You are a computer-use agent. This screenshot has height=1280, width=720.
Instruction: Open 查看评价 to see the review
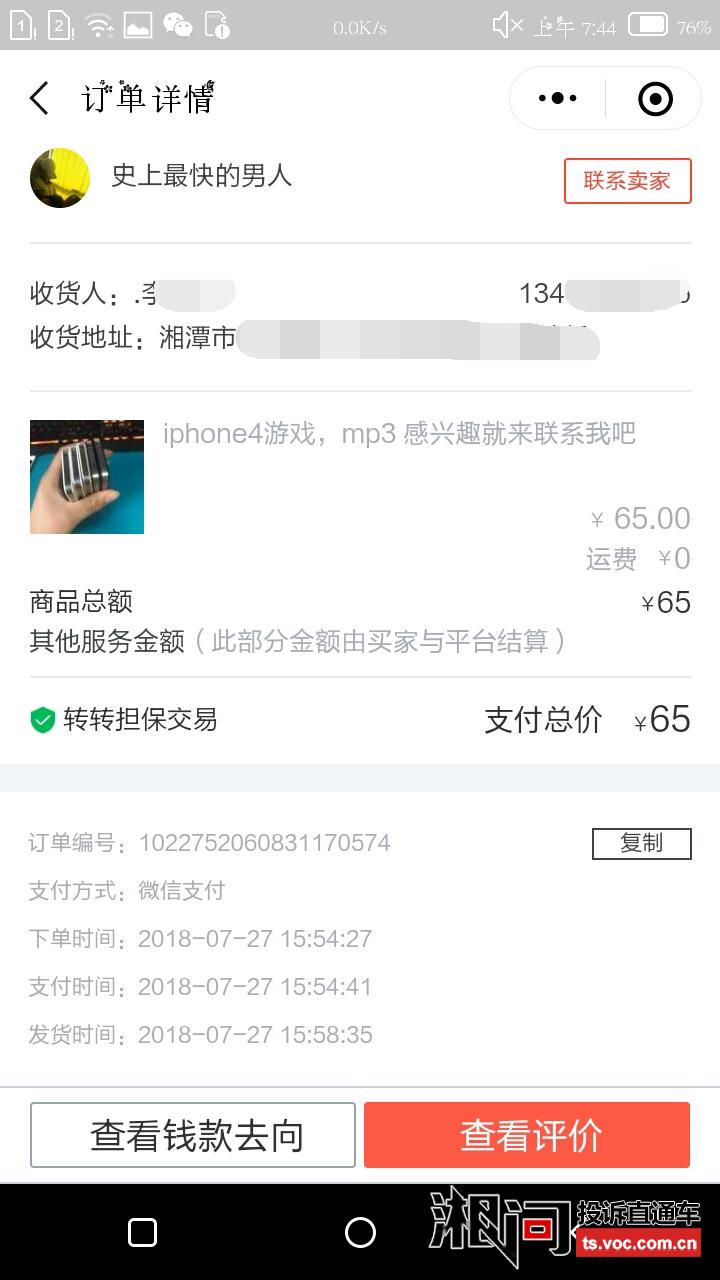click(527, 1135)
